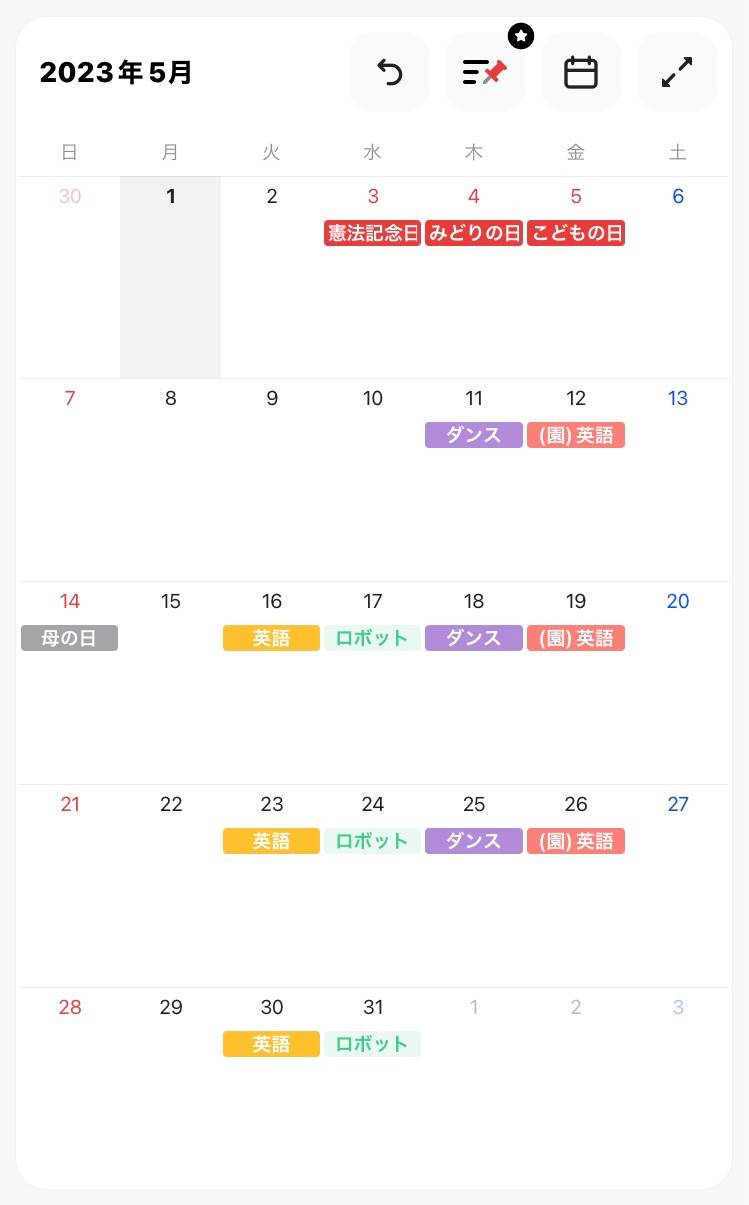
Task: Open the みどりの日 event on May 4
Action: point(474,234)
